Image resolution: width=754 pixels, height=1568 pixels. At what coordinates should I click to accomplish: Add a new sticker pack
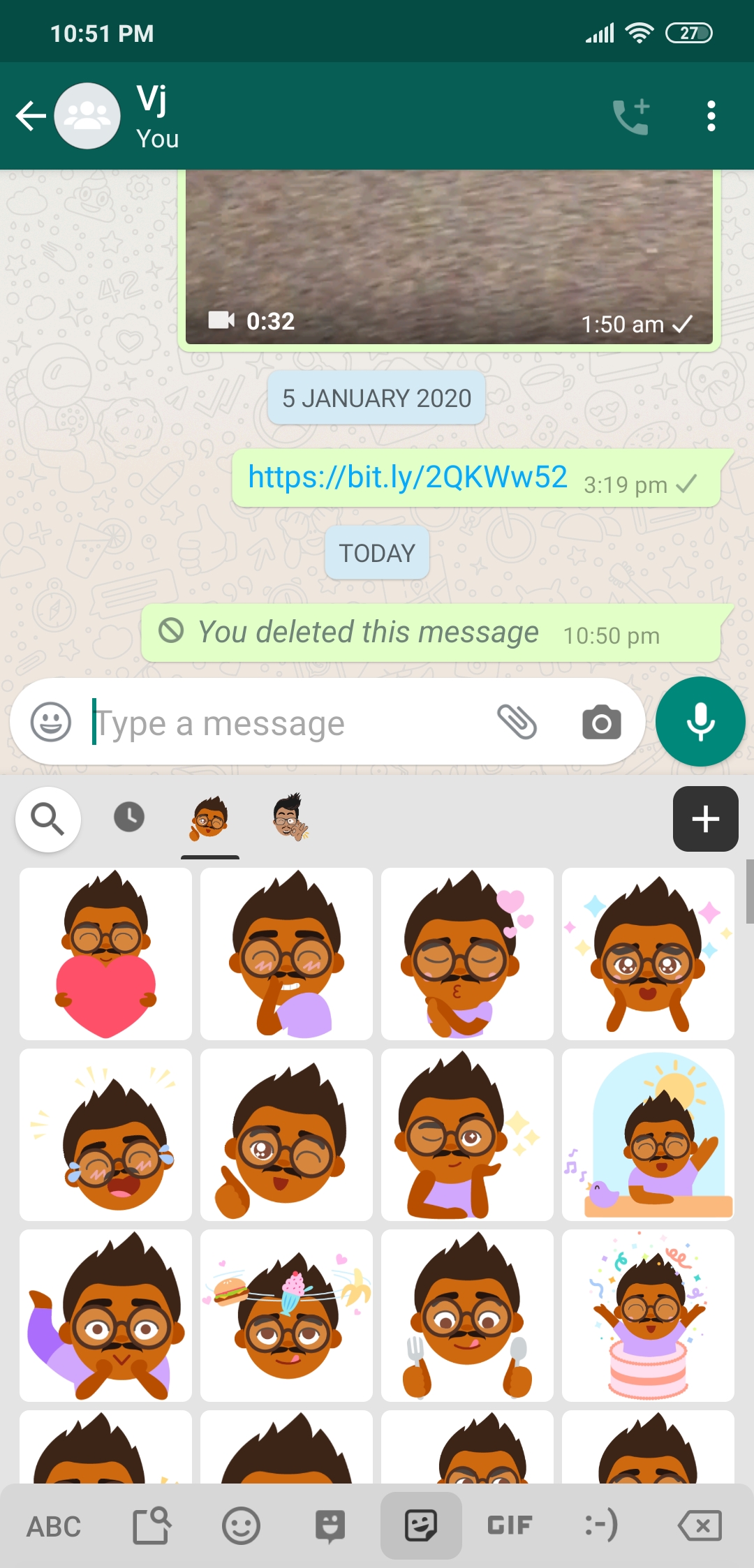pos(705,818)
